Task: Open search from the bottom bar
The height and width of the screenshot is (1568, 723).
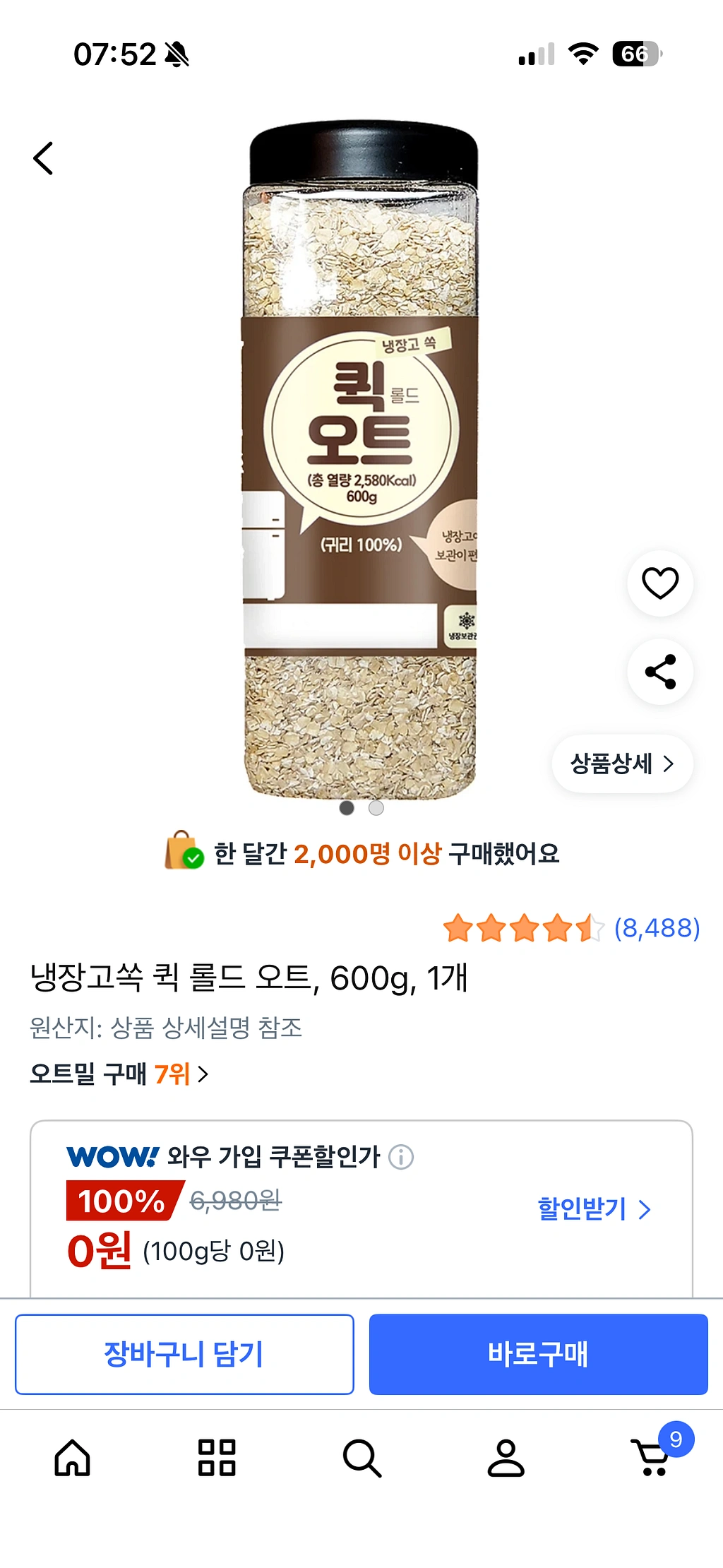Action: (x=361, y=1458)
